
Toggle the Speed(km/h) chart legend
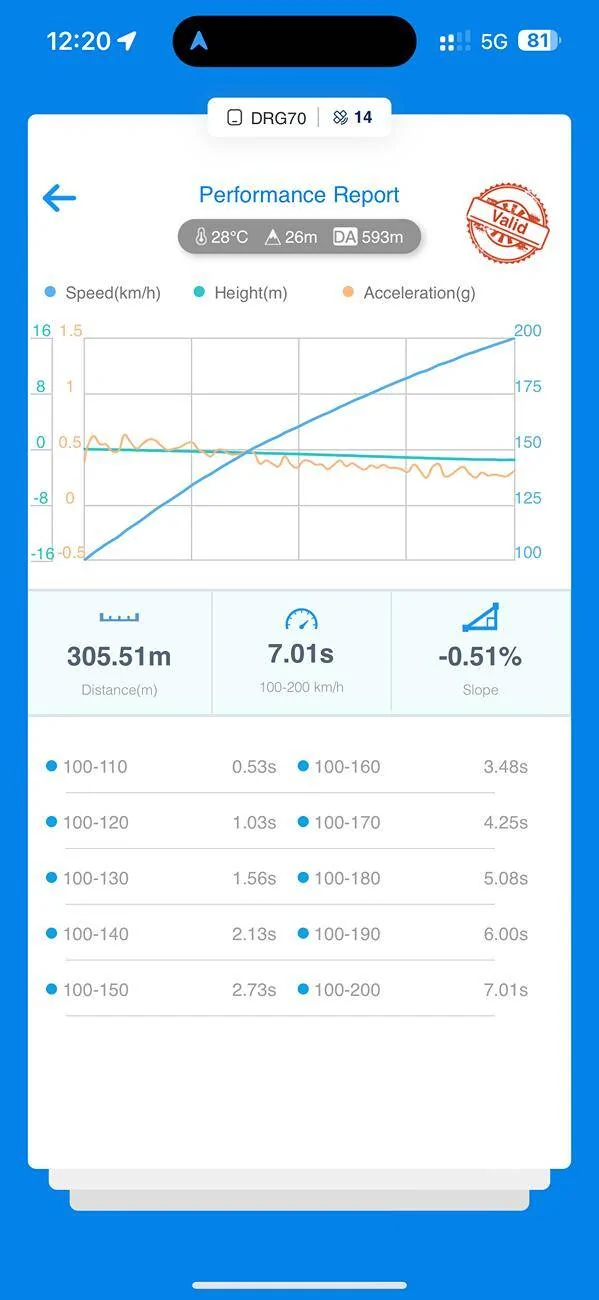(x=102, y=293)
